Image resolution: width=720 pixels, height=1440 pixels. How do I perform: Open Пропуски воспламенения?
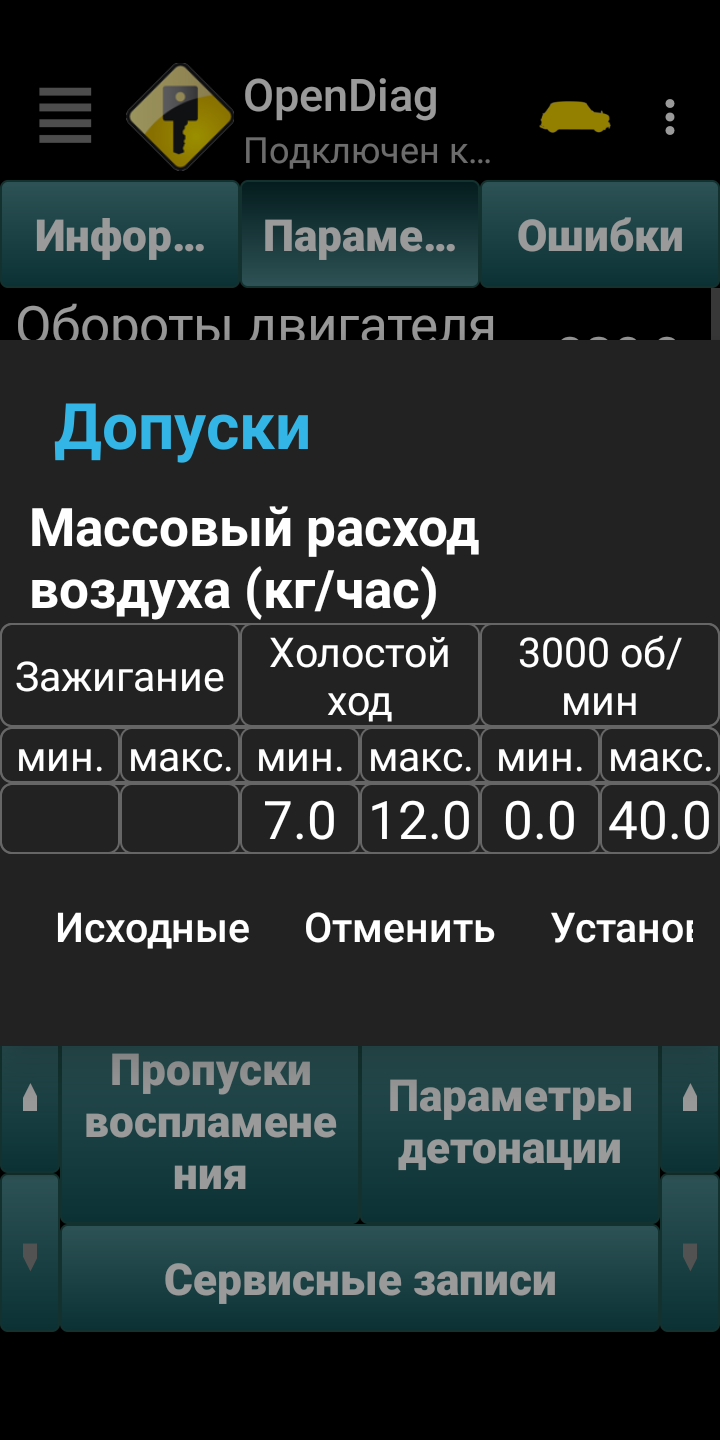tap(210, 1123)
